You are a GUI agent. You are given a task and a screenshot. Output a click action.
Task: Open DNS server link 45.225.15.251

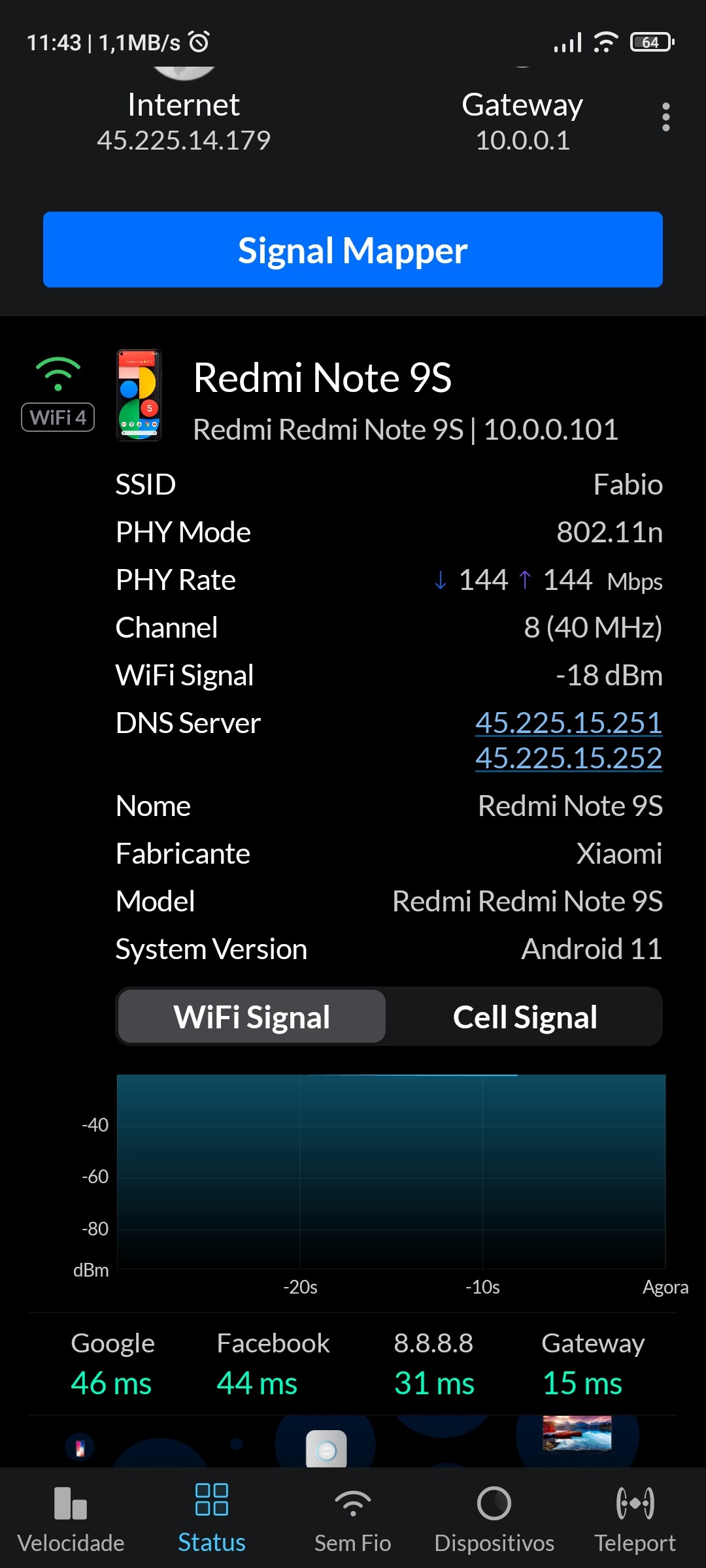tap(568, 723)
